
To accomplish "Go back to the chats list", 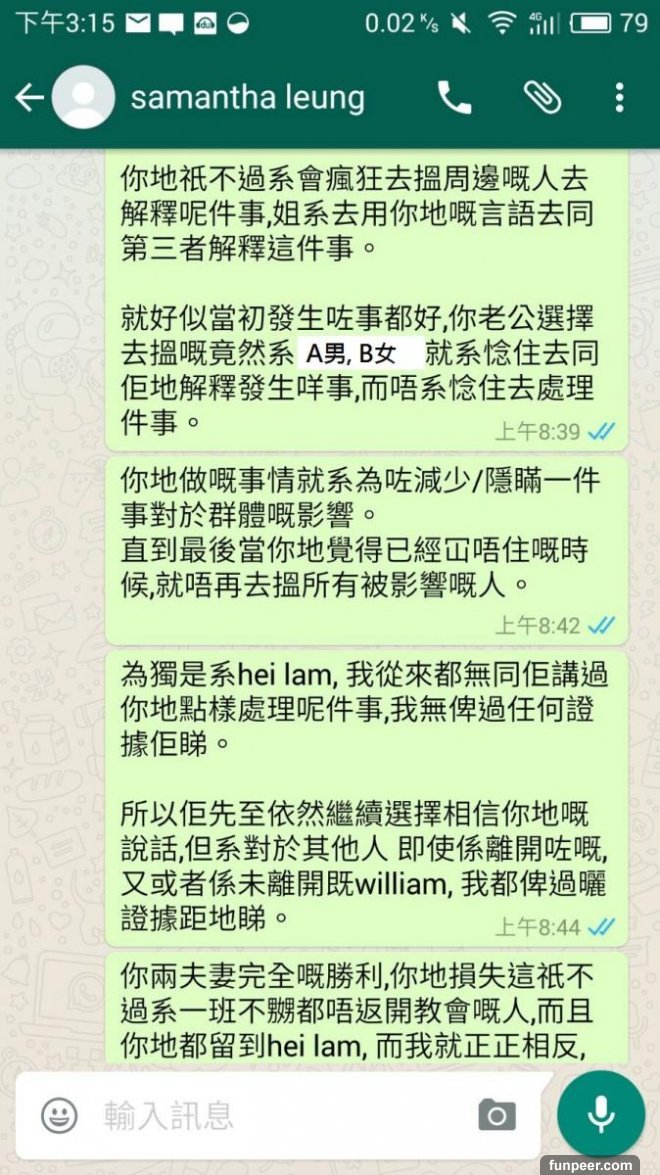I will [28, 97].
